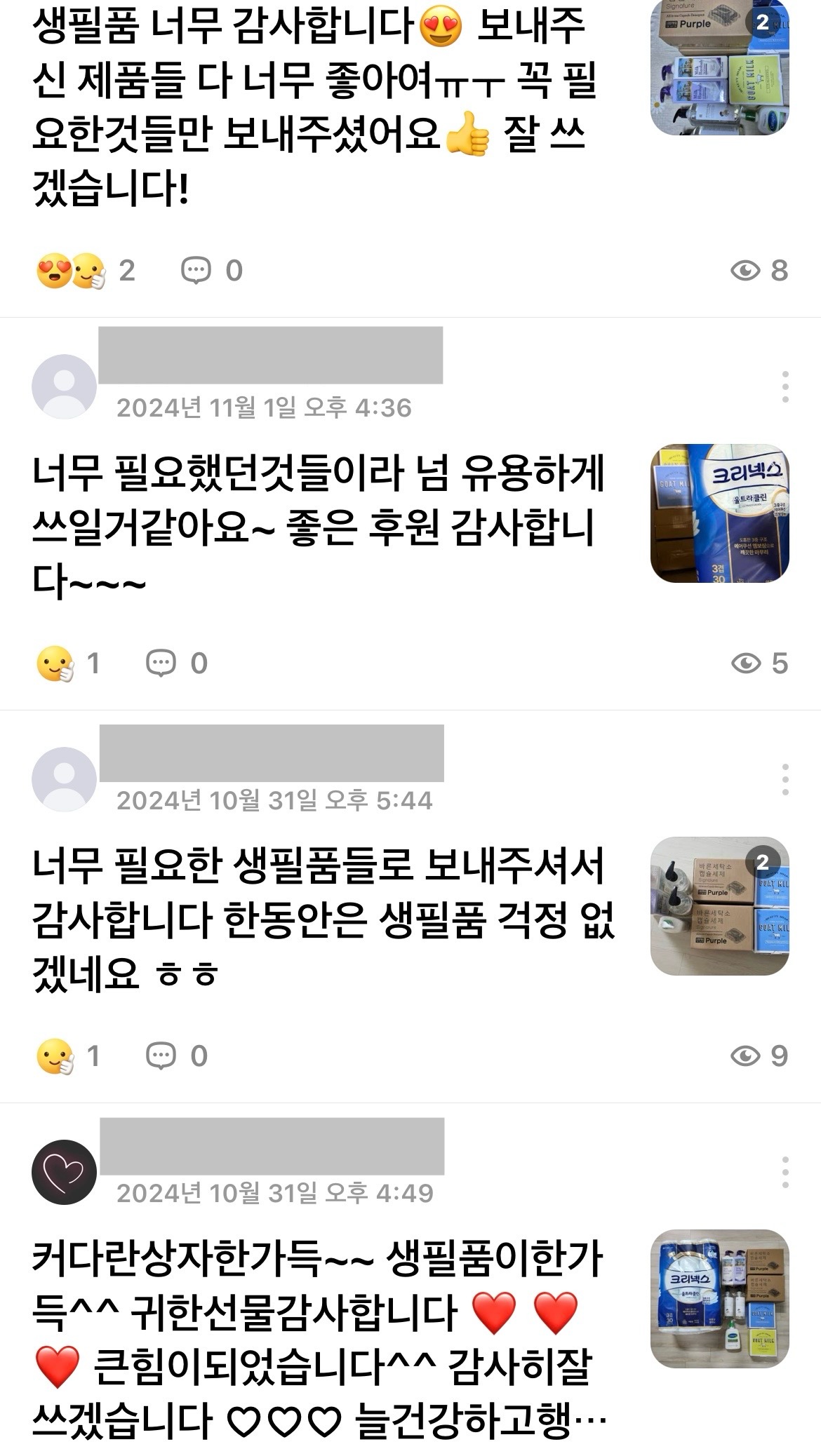The width and height of the screenshot is (821, 1456).
Task: Open the profile avatar of the 11월 1일 poster
Action: tap(64, 386)
